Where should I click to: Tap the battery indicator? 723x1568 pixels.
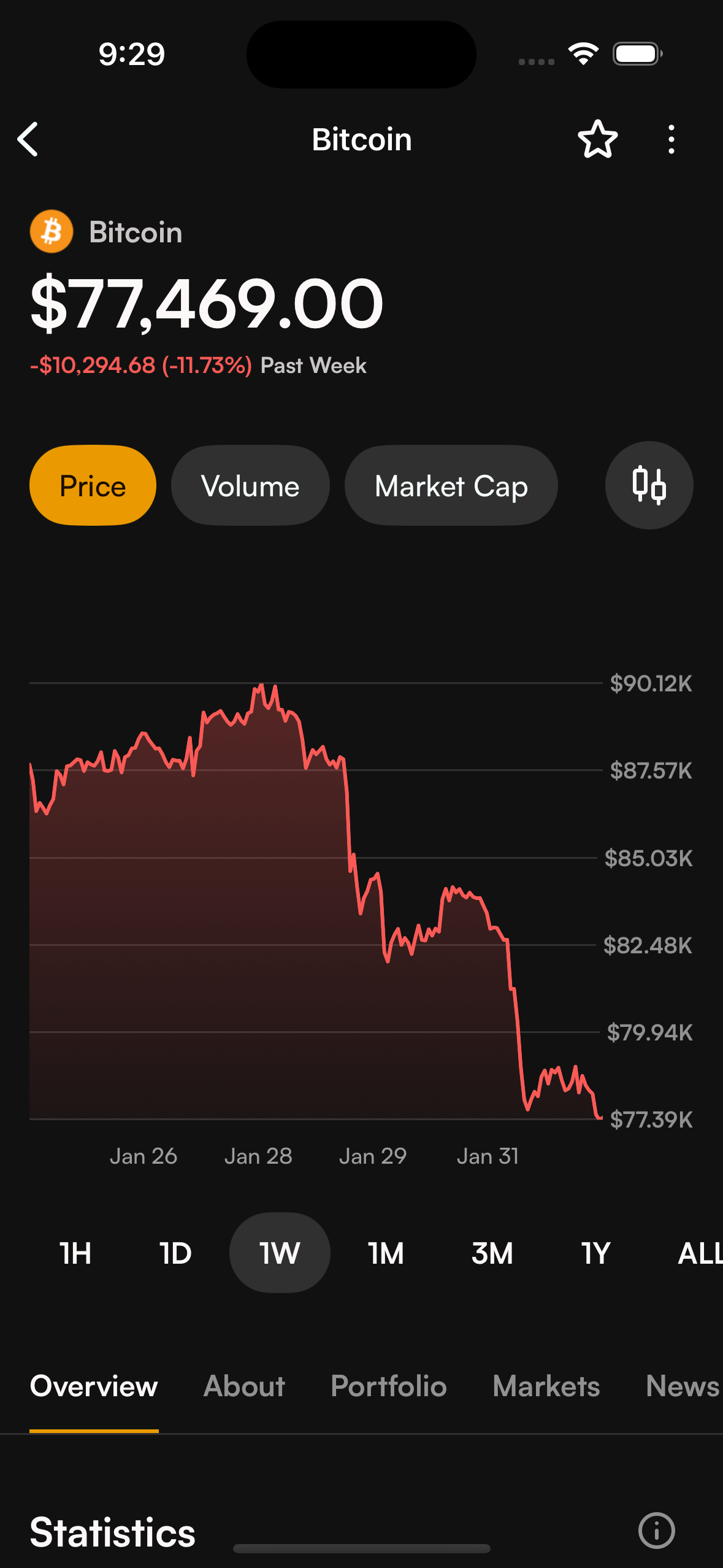[636, 53]
